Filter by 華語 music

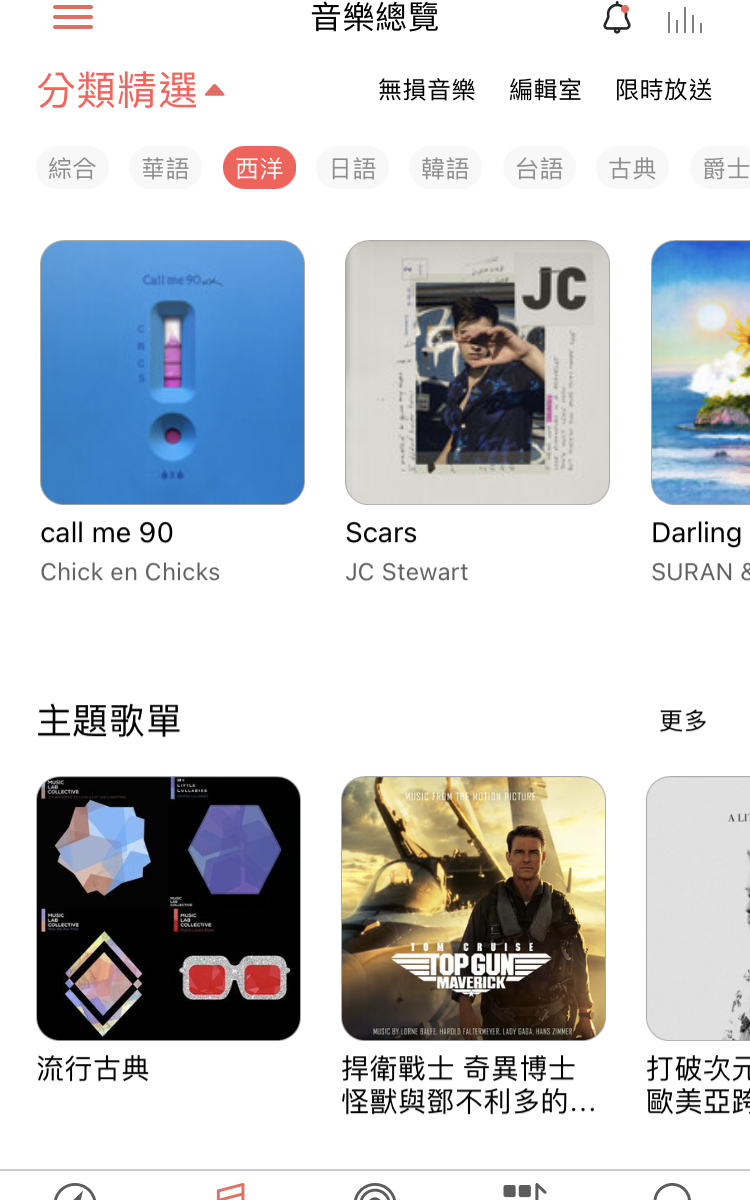point(165,169)
